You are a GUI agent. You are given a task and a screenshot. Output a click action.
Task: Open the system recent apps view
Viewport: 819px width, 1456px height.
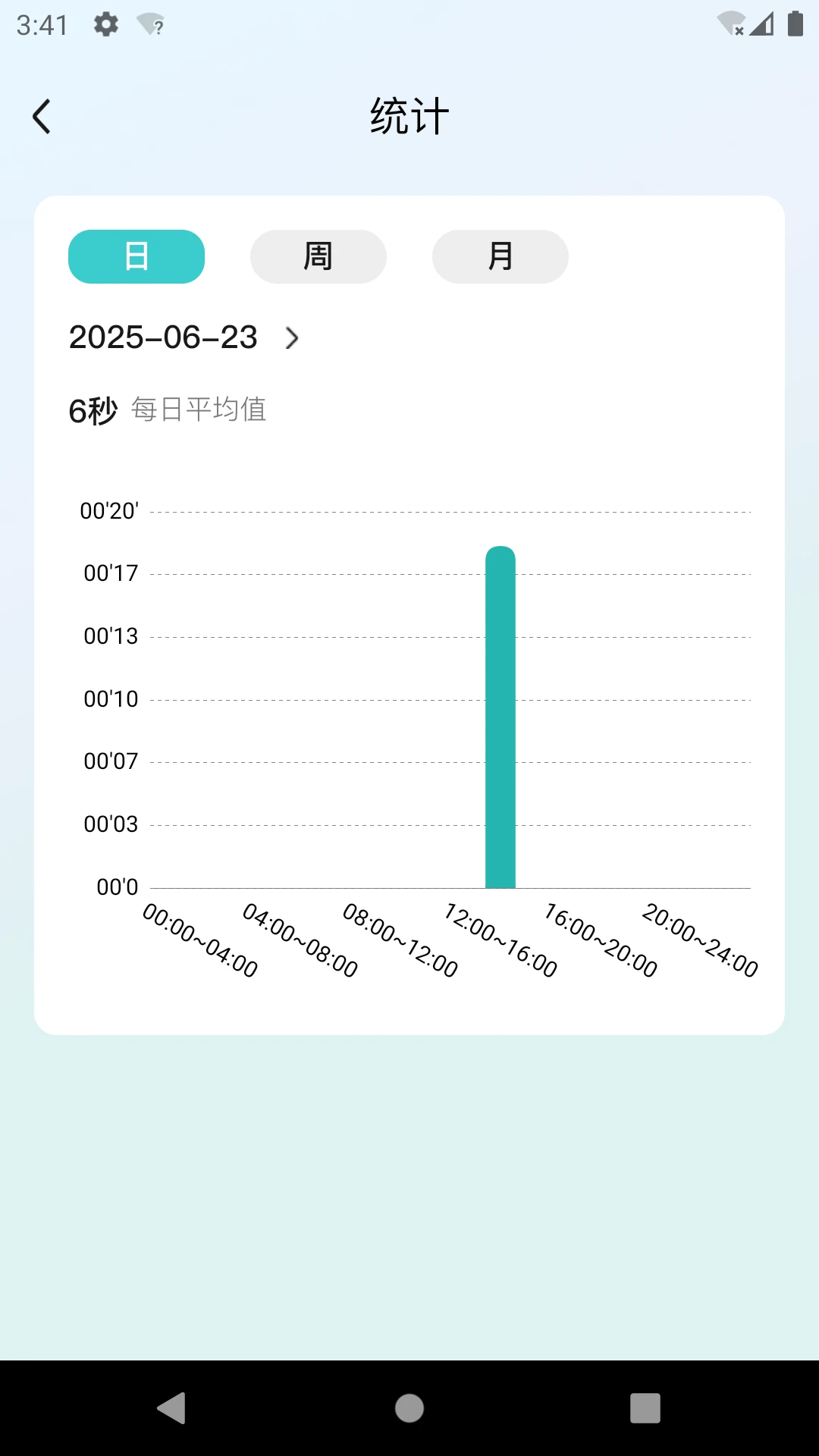pos(645,1408)
